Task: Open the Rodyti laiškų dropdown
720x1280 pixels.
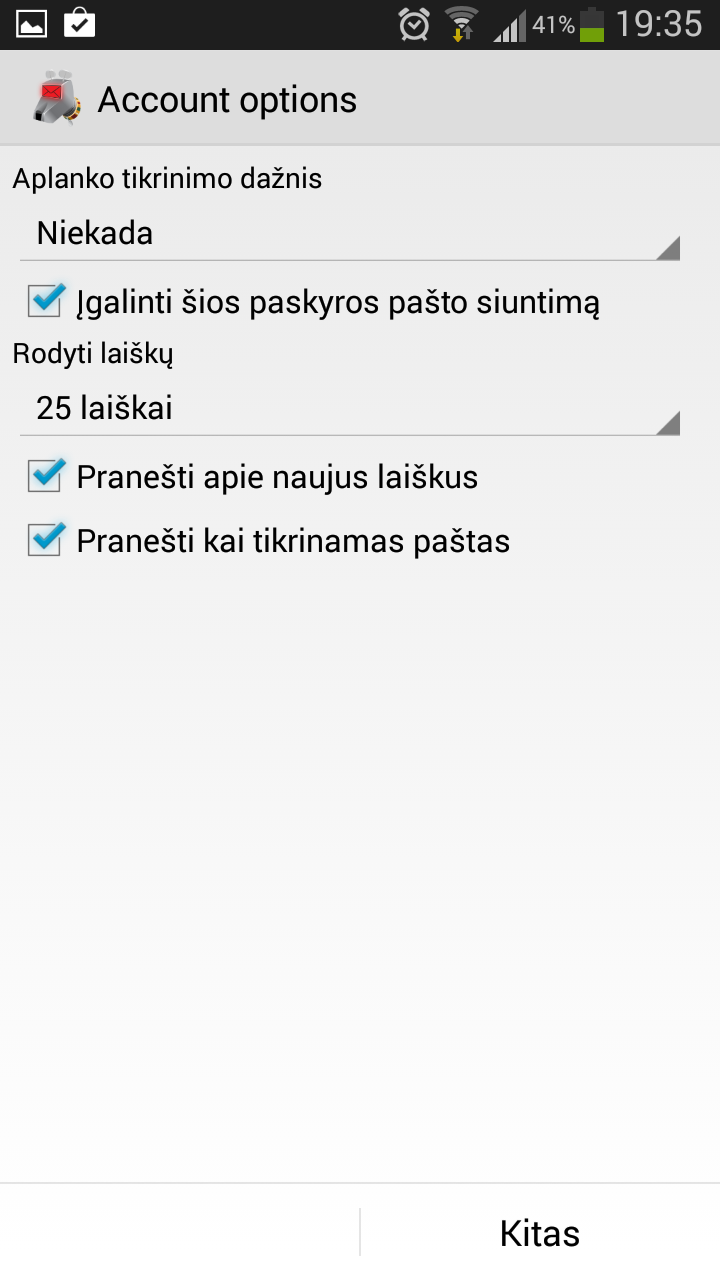Action: click(x=350, y=408)
